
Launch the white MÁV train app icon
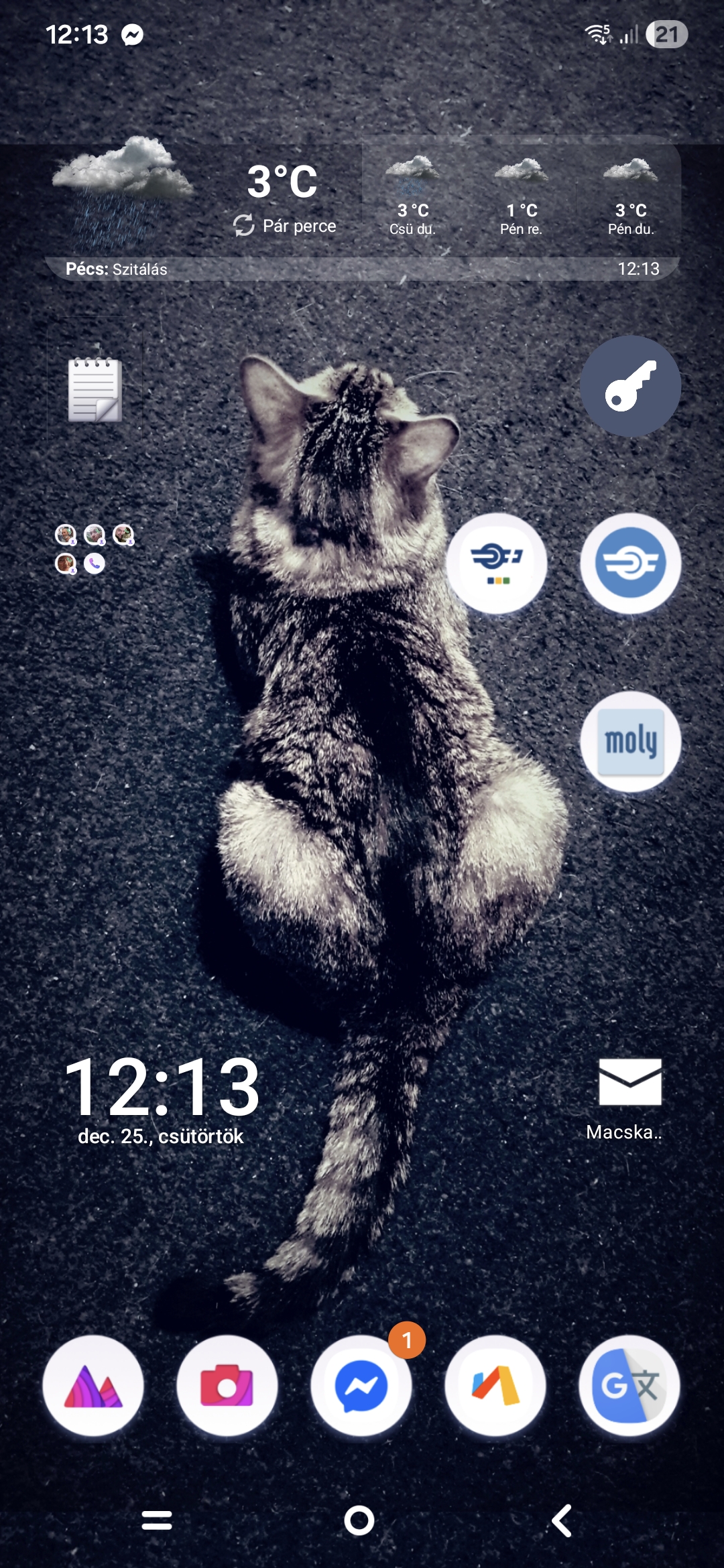[x=497, y=564]
